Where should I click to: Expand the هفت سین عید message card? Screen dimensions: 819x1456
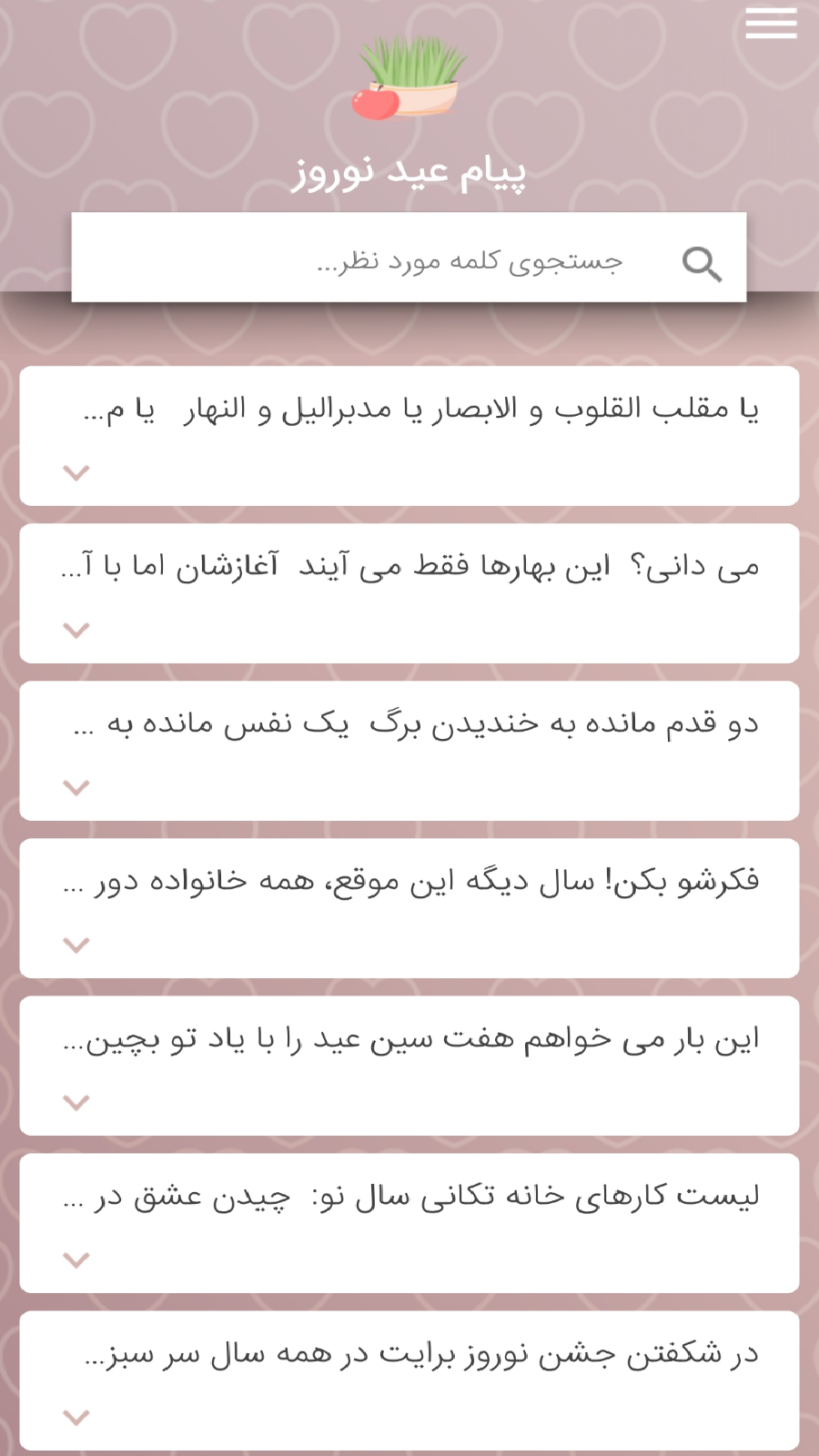tap(76, 1101)
